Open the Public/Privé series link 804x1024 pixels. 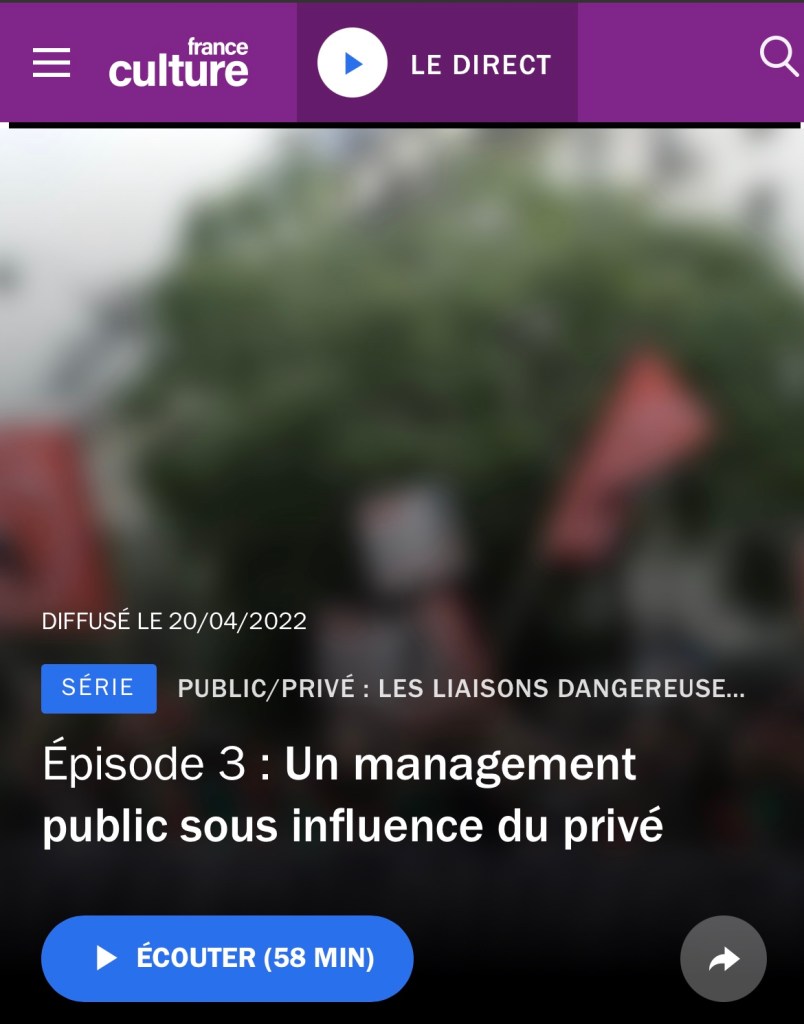coord(460,688)
